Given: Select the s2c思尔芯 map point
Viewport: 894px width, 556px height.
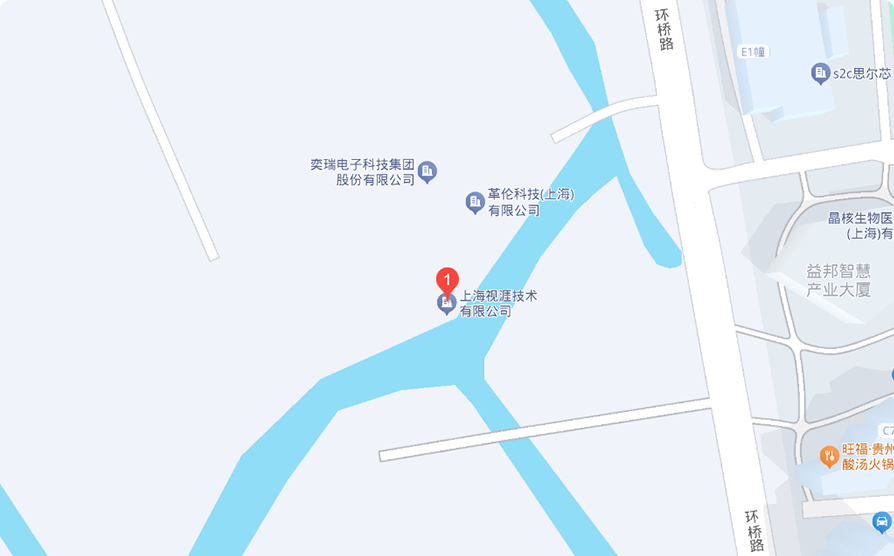Looking at the screenshot, I should pos(821,73).
